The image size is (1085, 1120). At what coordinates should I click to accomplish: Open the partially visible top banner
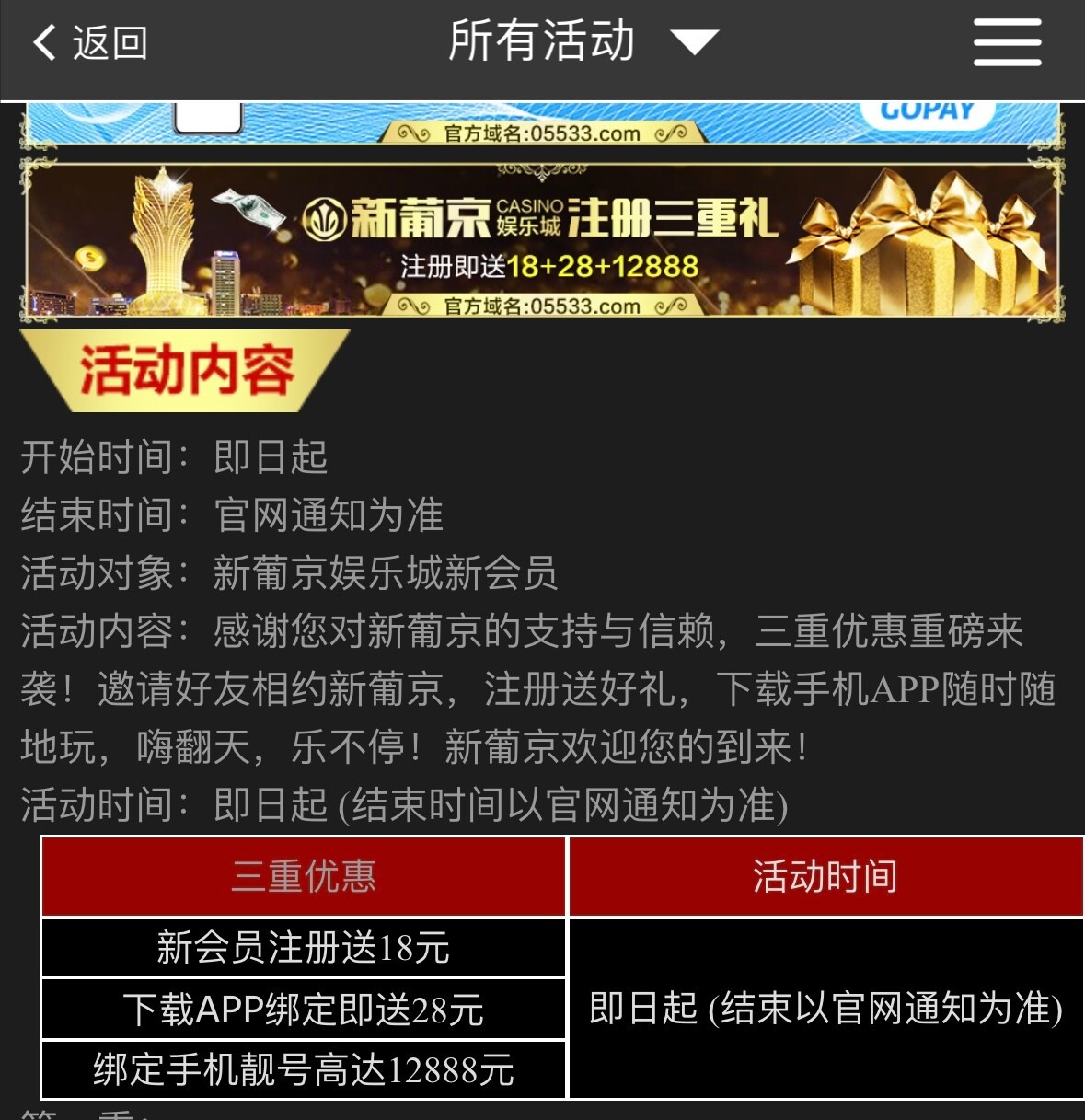[x=541, y=124]
